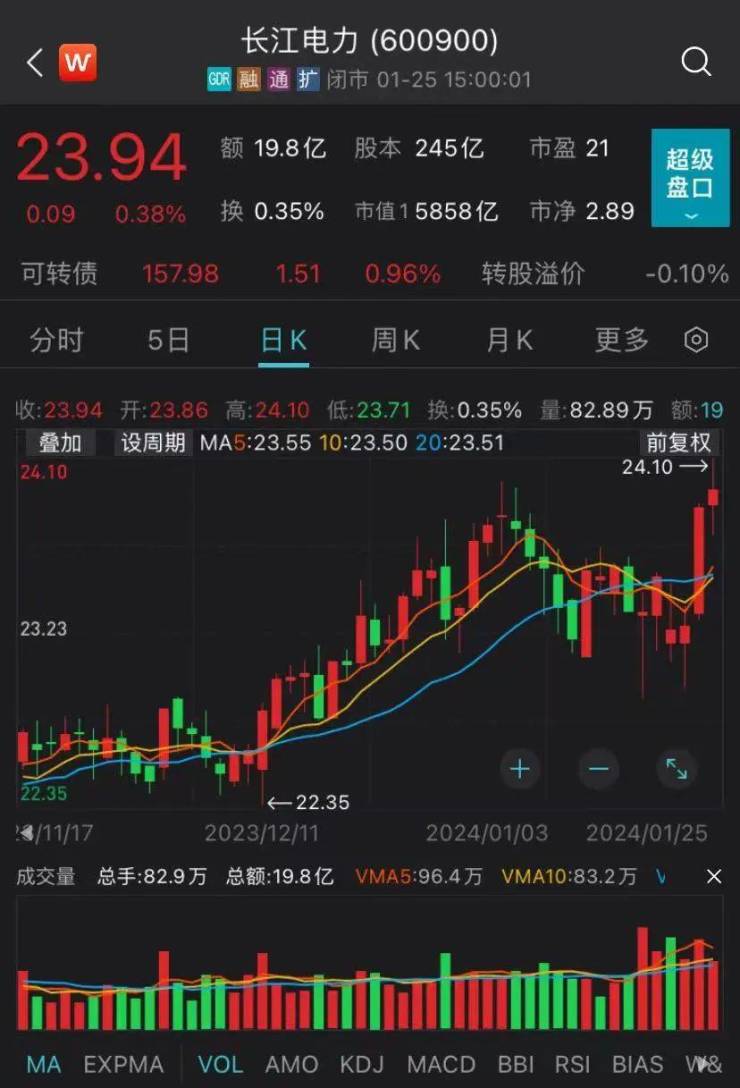The height and width of the screenshot is (1088, 740).
Task: Open the 前复权 adjustment dropdown
Action: (678, 443)
